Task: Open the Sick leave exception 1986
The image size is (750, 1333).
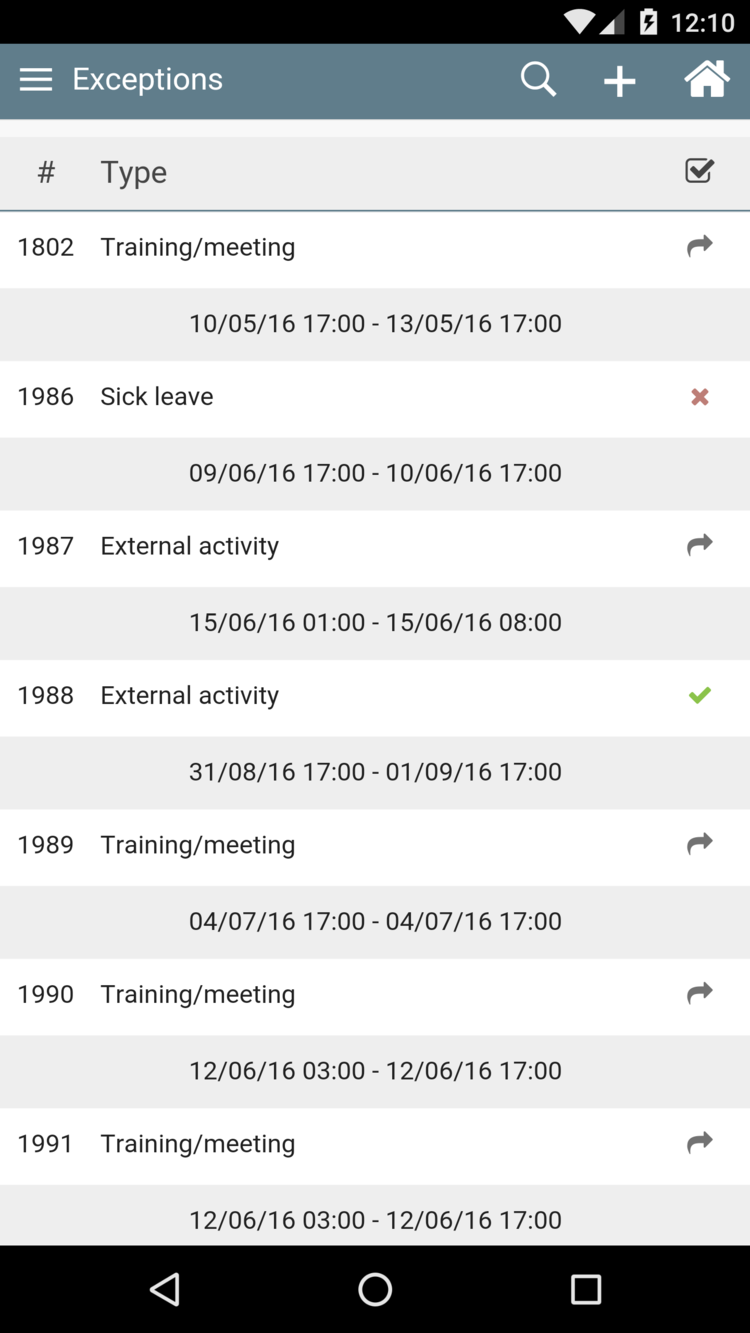Action: coord(375,397)
